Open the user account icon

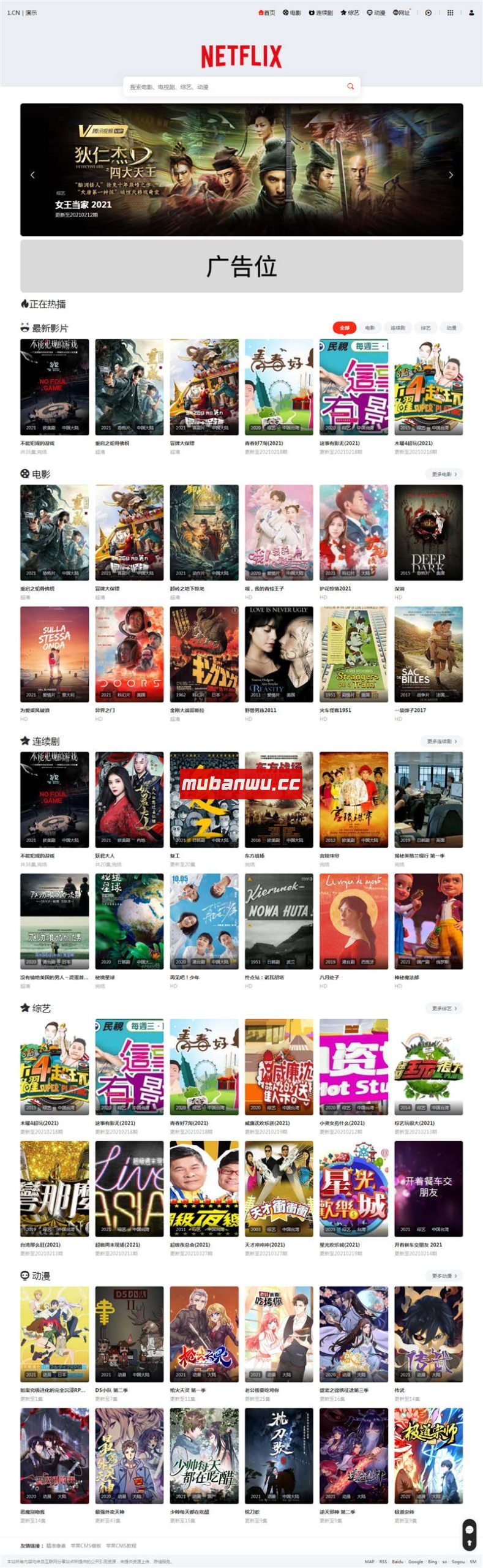point(471,12)
